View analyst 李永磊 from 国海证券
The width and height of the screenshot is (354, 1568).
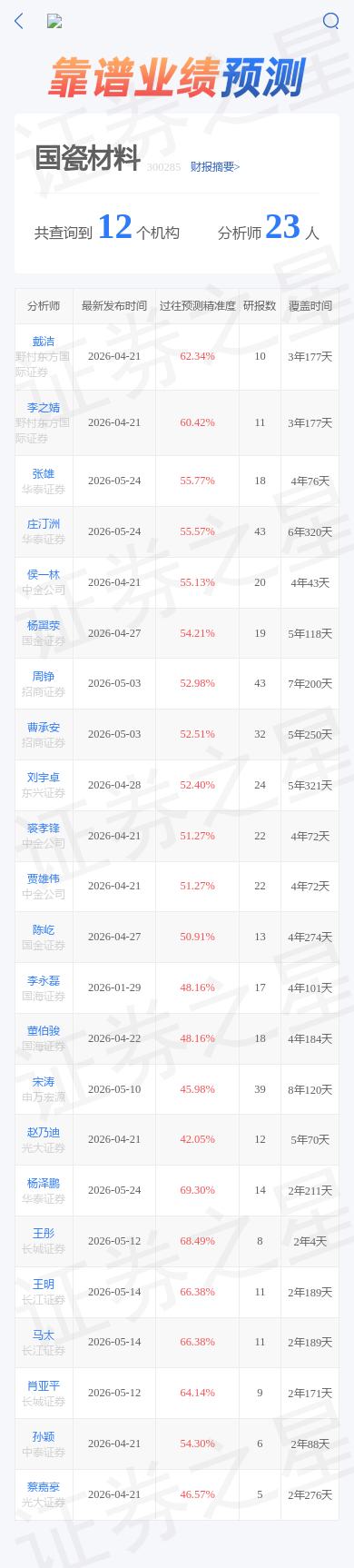pyautogui.click(x=44, y=981)
